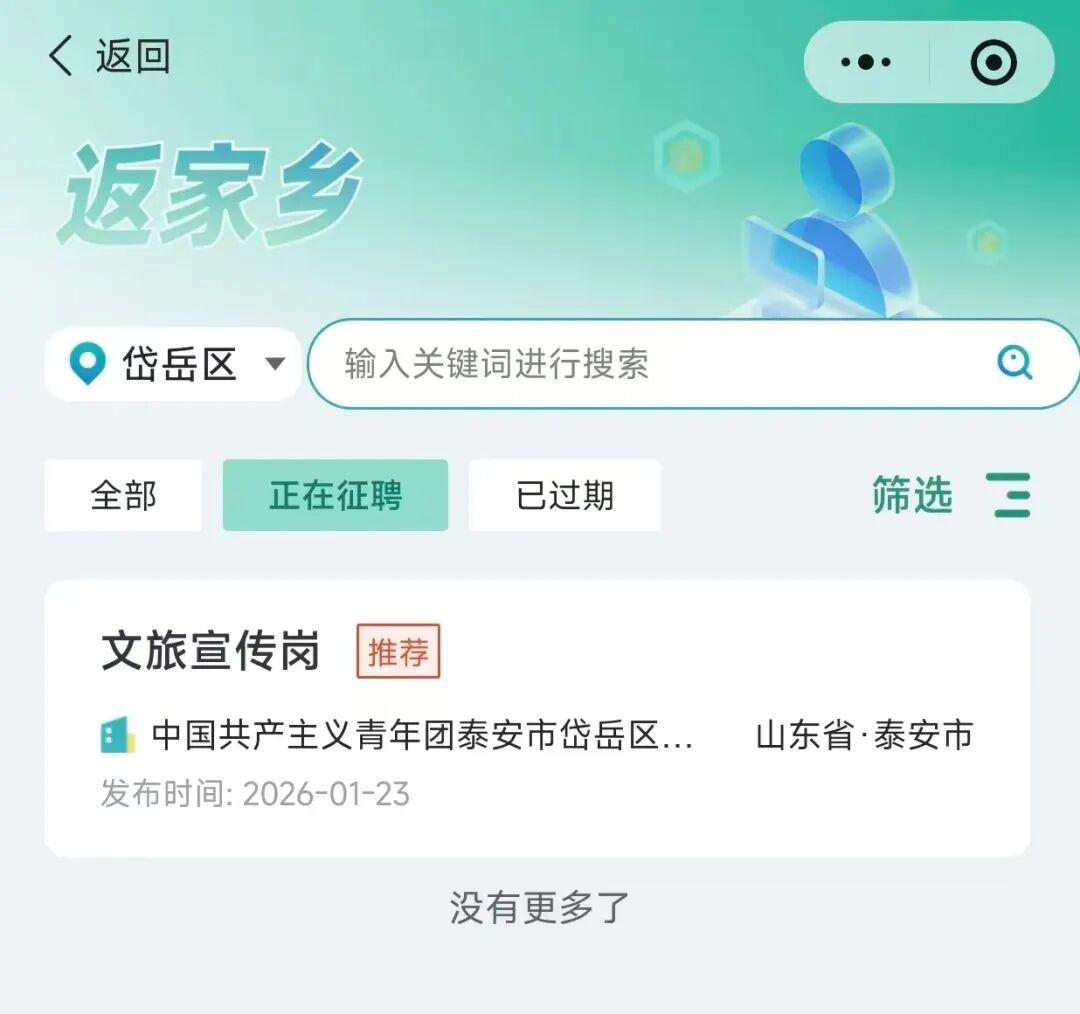Image resolution: width=1080 pixels, height=1014 pixels.
Task: Switch to the 全部 tab
Action: (123, 496)
